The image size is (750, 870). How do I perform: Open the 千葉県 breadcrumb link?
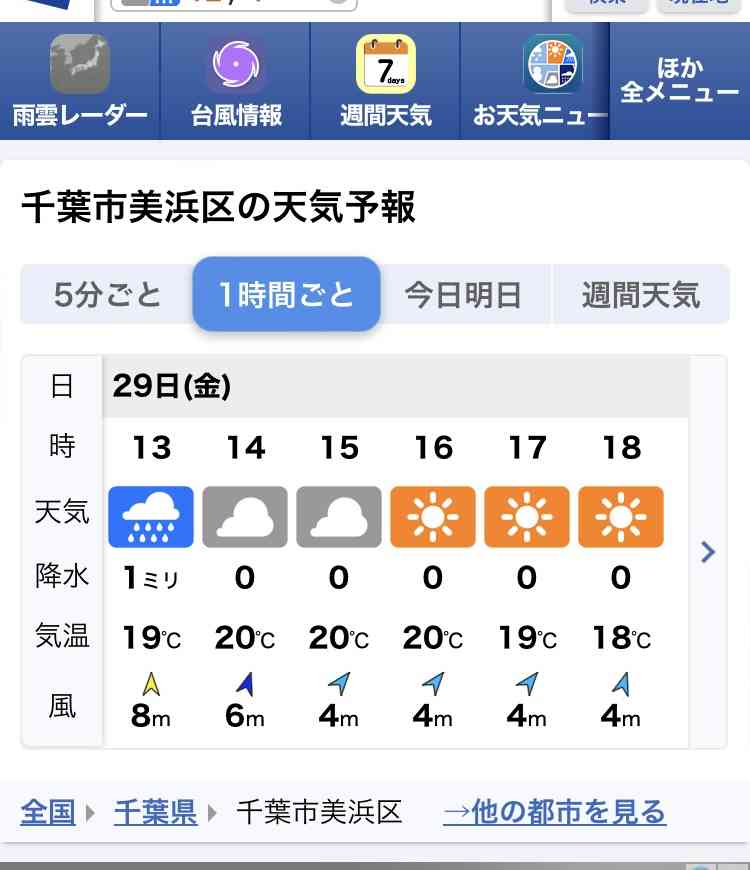point(155,812)
